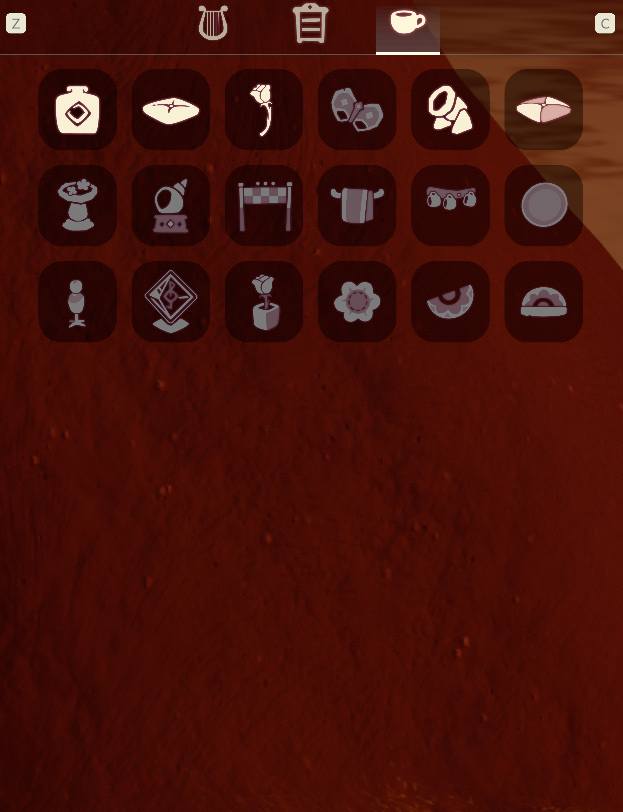This screenshot has height=812, width=623.
Task: Pick the potted rose item
Action: click(264, 302)
